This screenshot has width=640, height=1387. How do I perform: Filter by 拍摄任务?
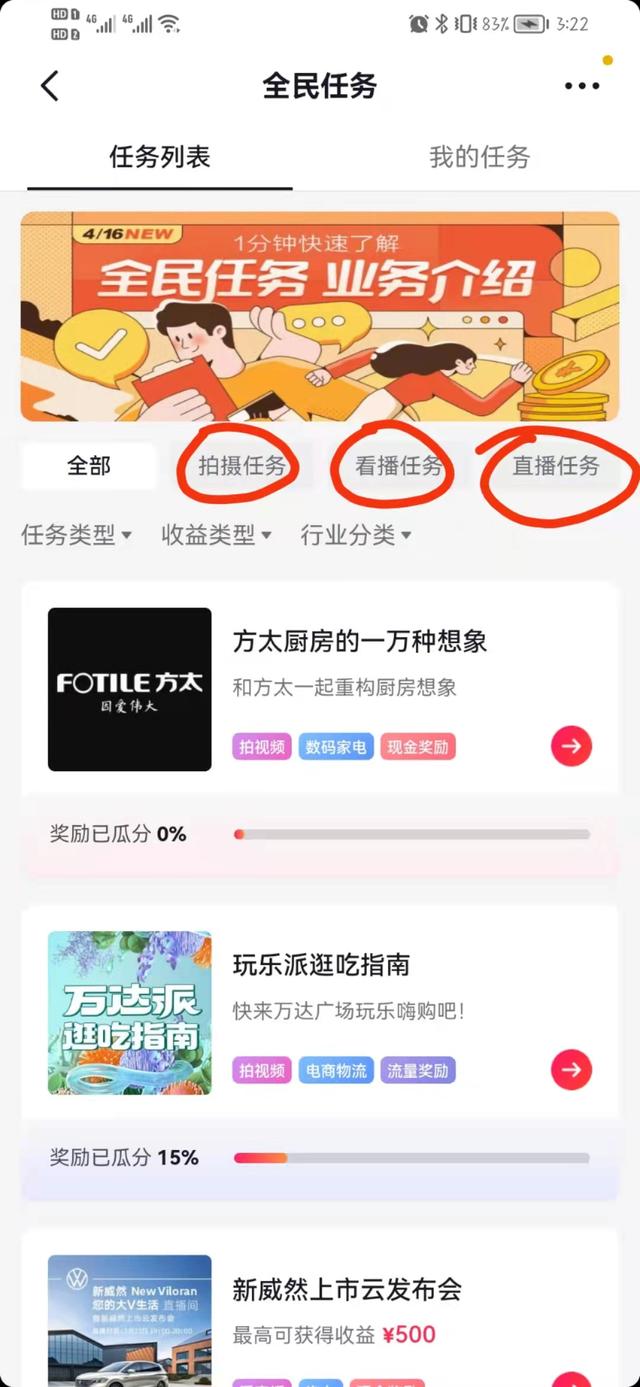pyautogui.click(x=242, y=466)
